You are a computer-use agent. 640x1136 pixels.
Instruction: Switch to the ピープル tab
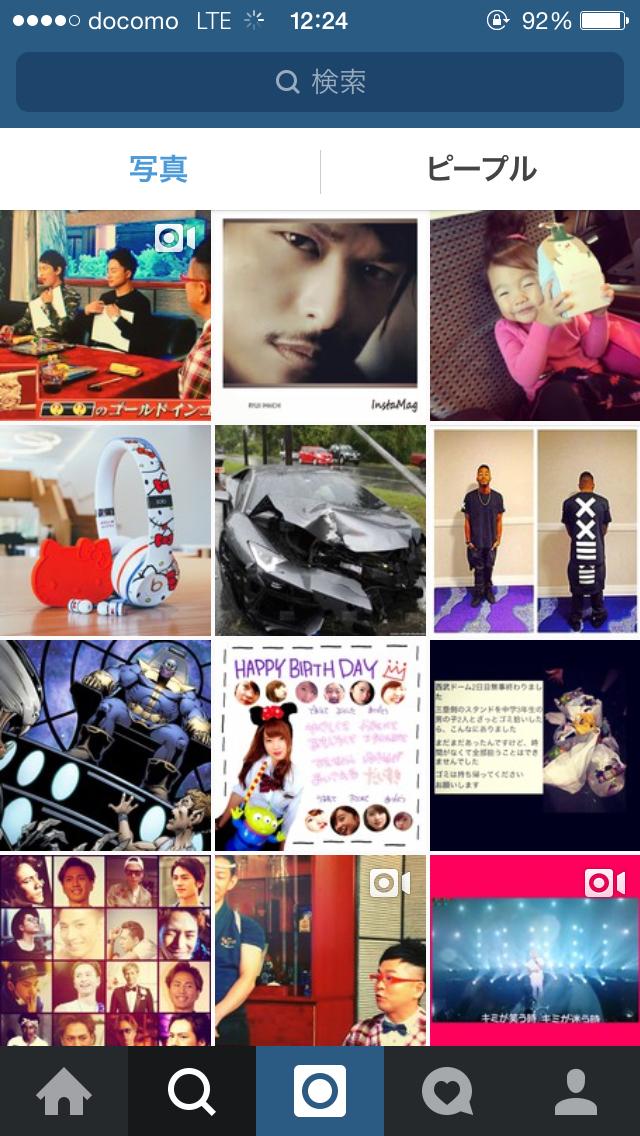[x=481, y=169]
